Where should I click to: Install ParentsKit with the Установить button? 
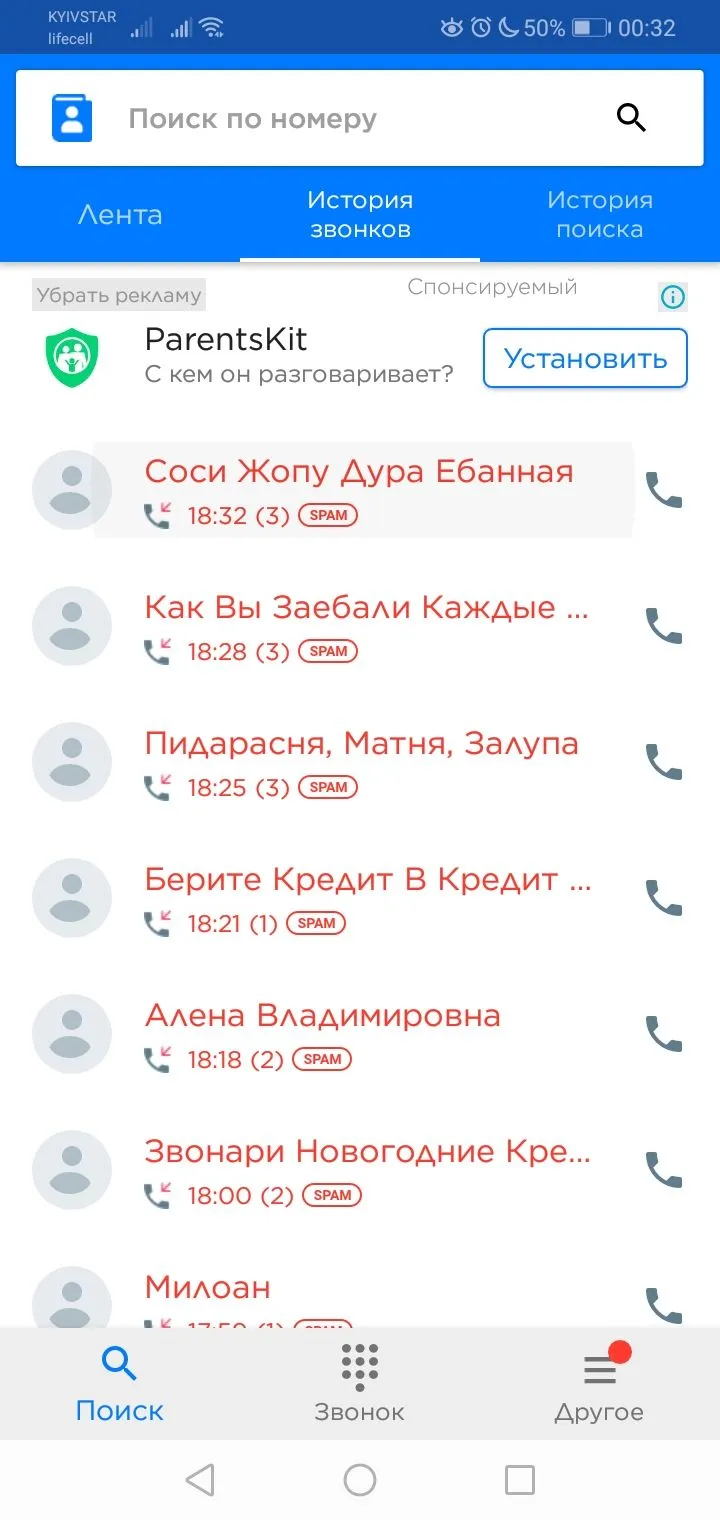[x=585, y=358]
